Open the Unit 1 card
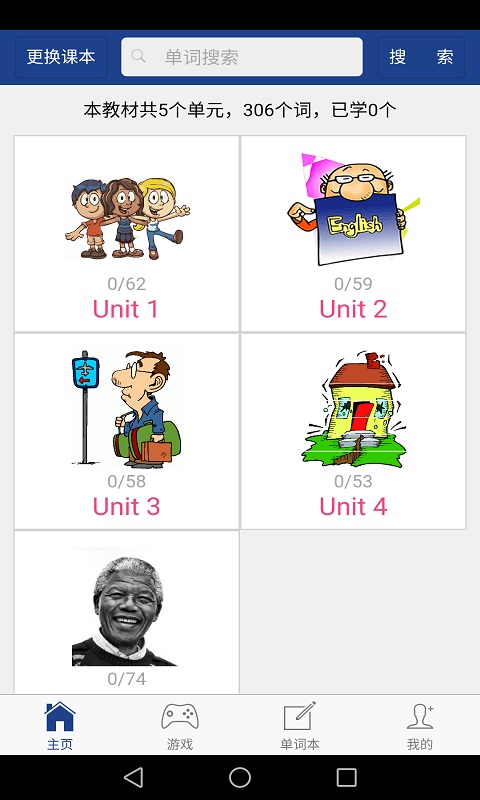 pos(127,234)
